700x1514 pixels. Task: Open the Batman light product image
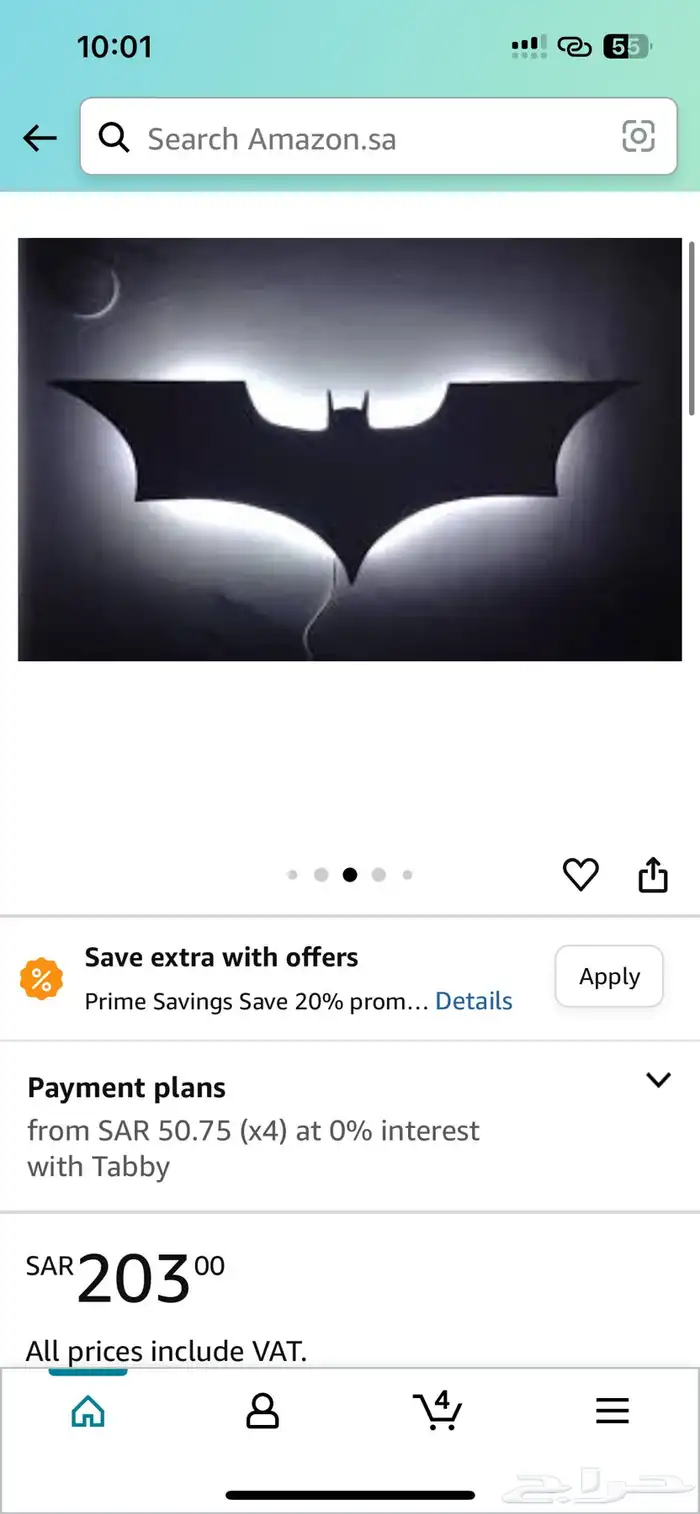(x=350, y=449)
